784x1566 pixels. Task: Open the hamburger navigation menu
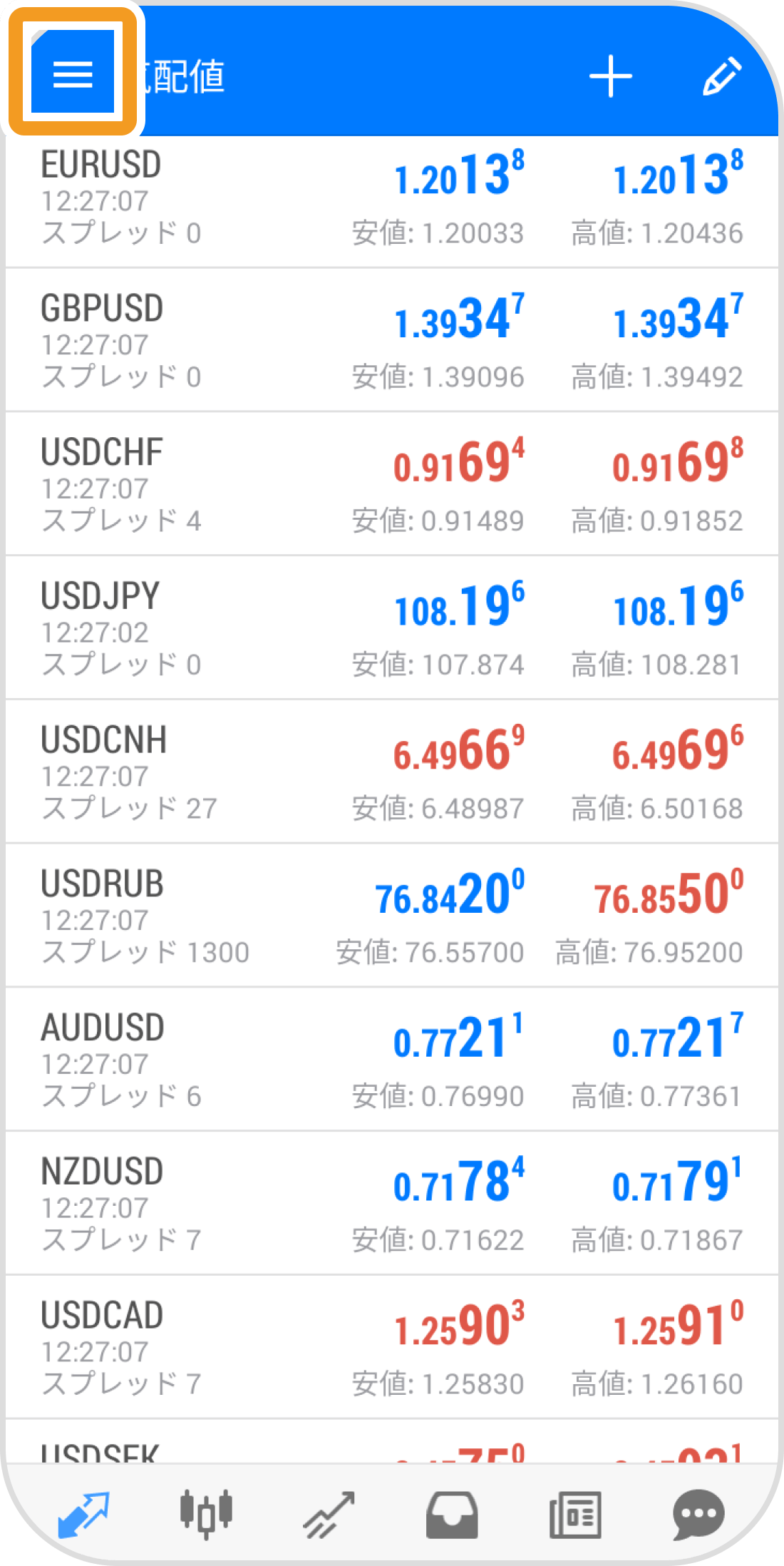coord(75,73)
